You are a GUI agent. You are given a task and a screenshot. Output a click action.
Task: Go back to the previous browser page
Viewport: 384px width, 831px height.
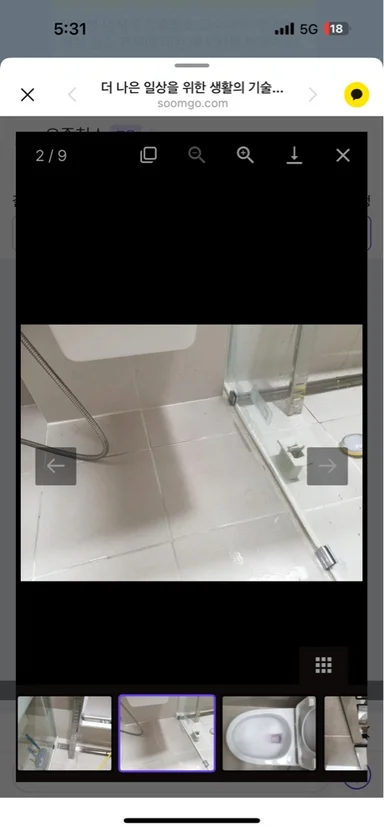tap(73, 95)
